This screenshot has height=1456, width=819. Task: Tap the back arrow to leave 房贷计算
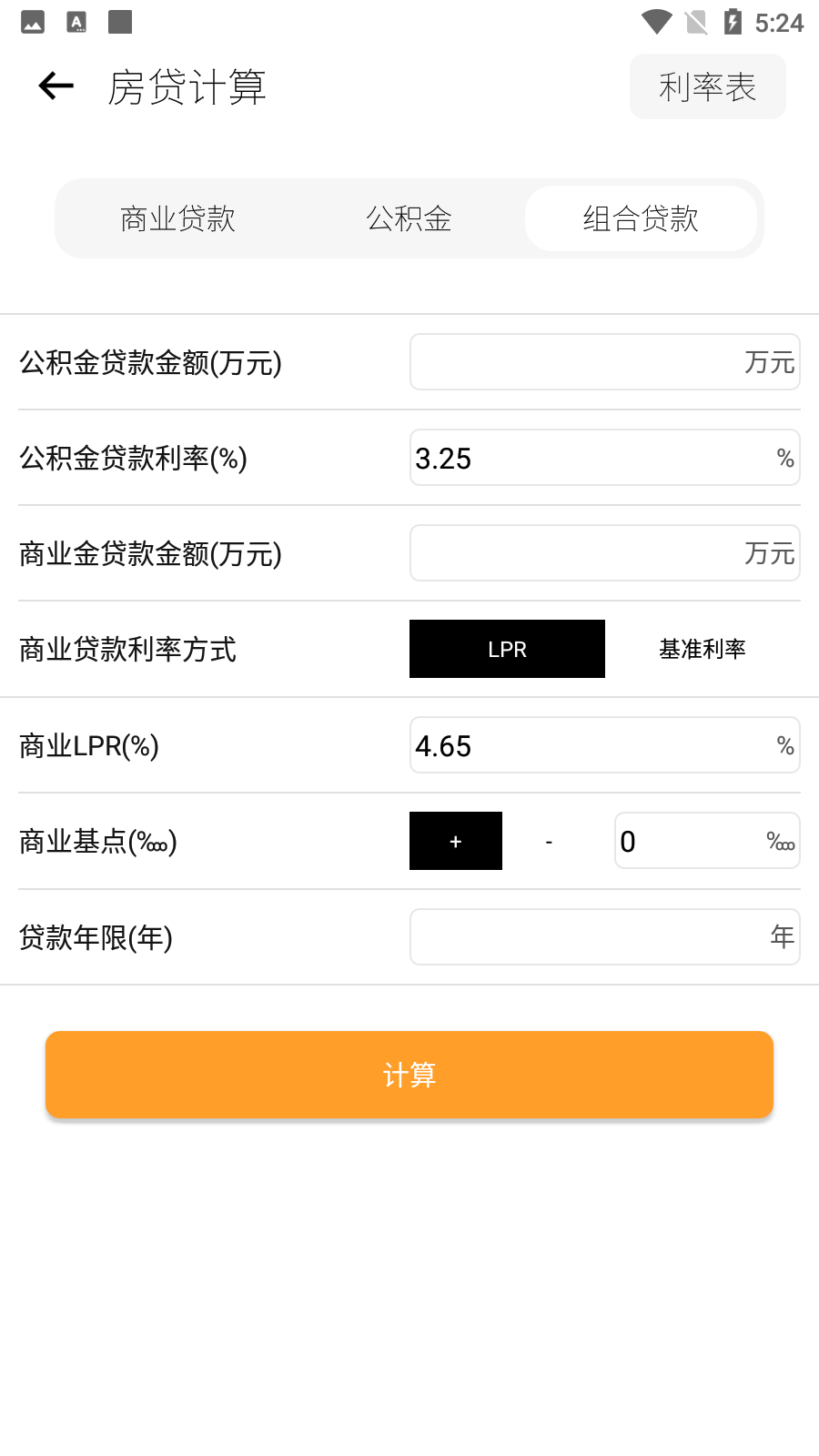[x=56, y=85]
